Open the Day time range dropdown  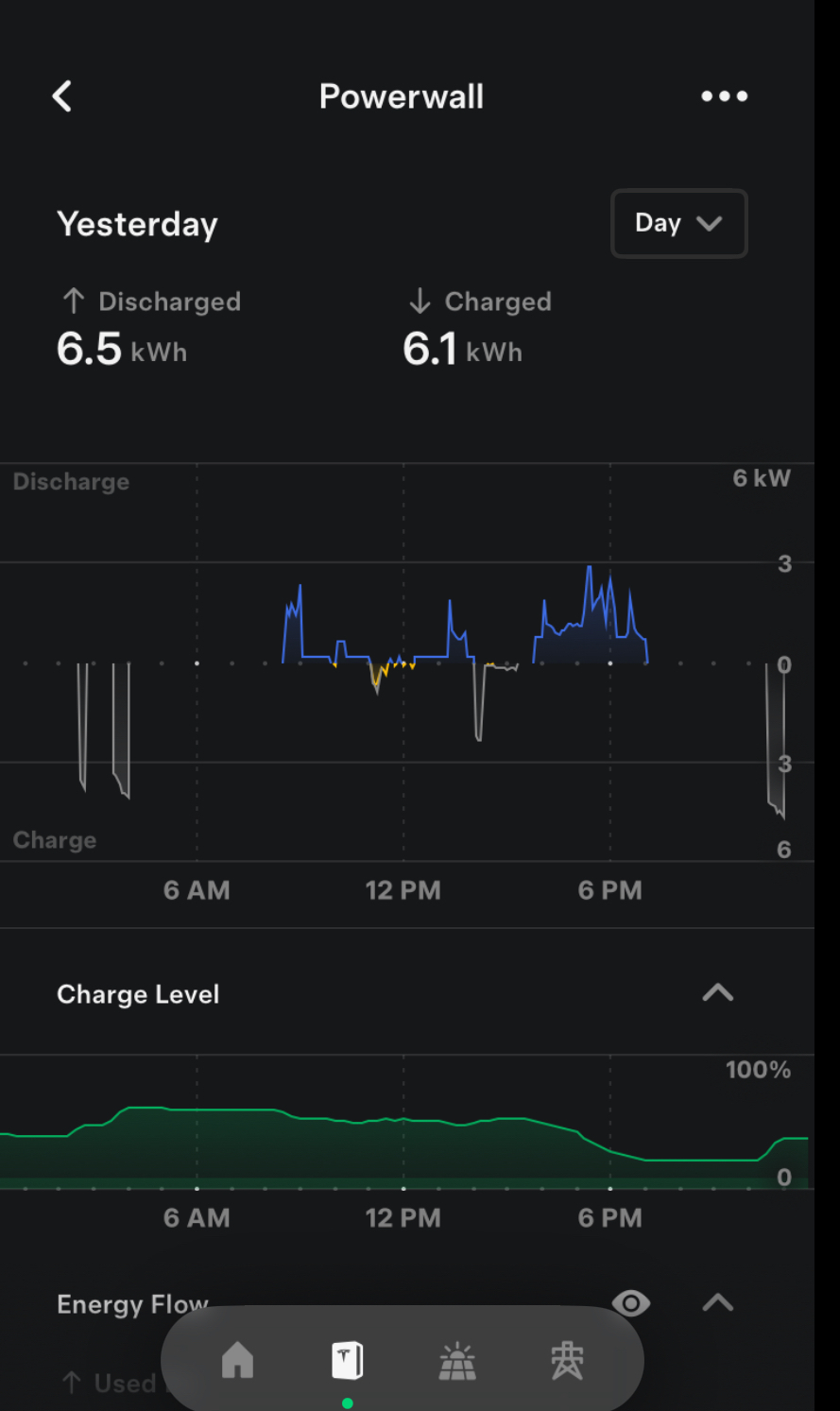point(678,224)
